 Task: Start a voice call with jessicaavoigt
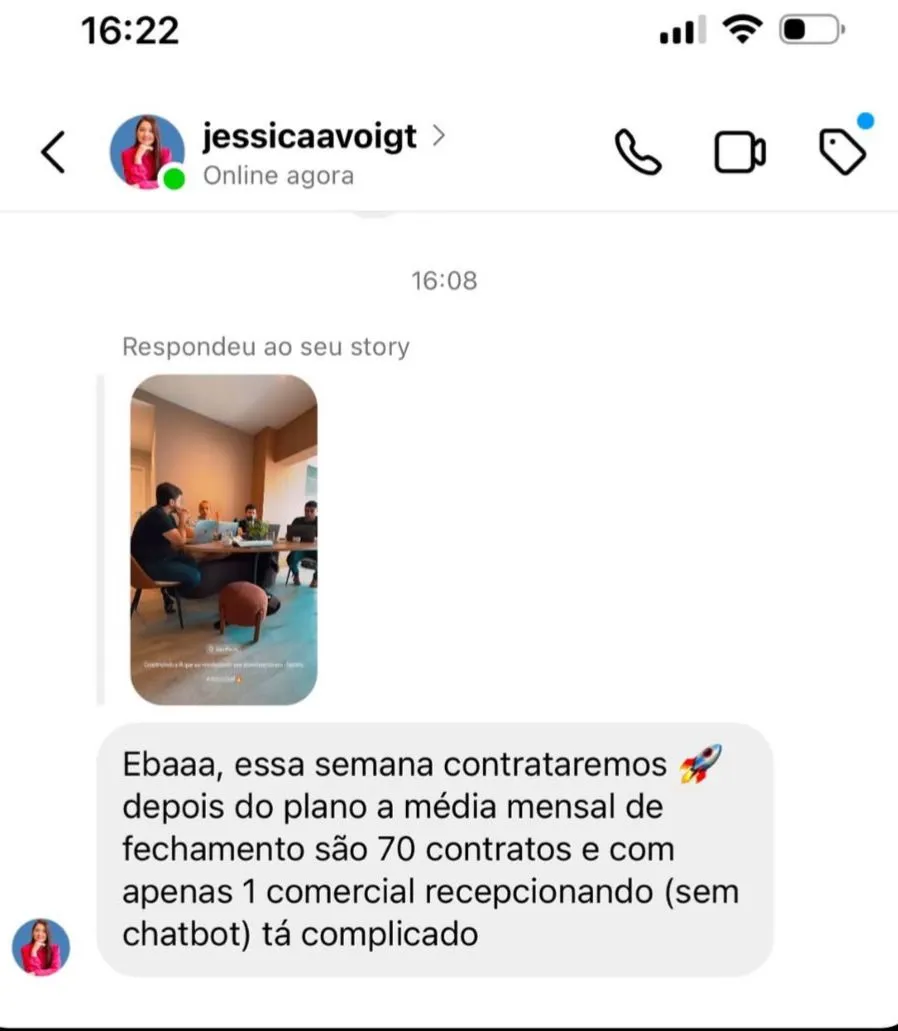pyautogui.click(x=637, y=153)
